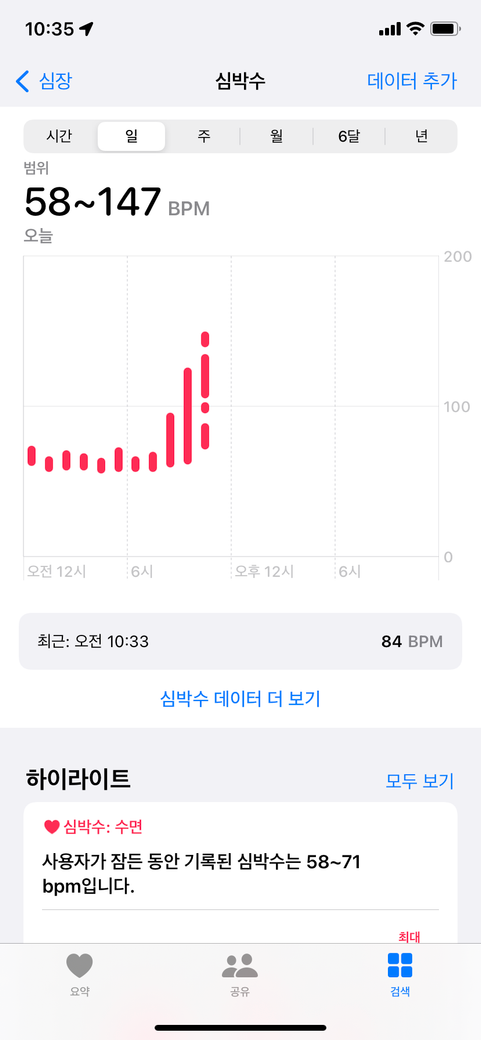Go back to the 심장 screen
Viewport: 481px width, 1040px height.
coord(44,81)
